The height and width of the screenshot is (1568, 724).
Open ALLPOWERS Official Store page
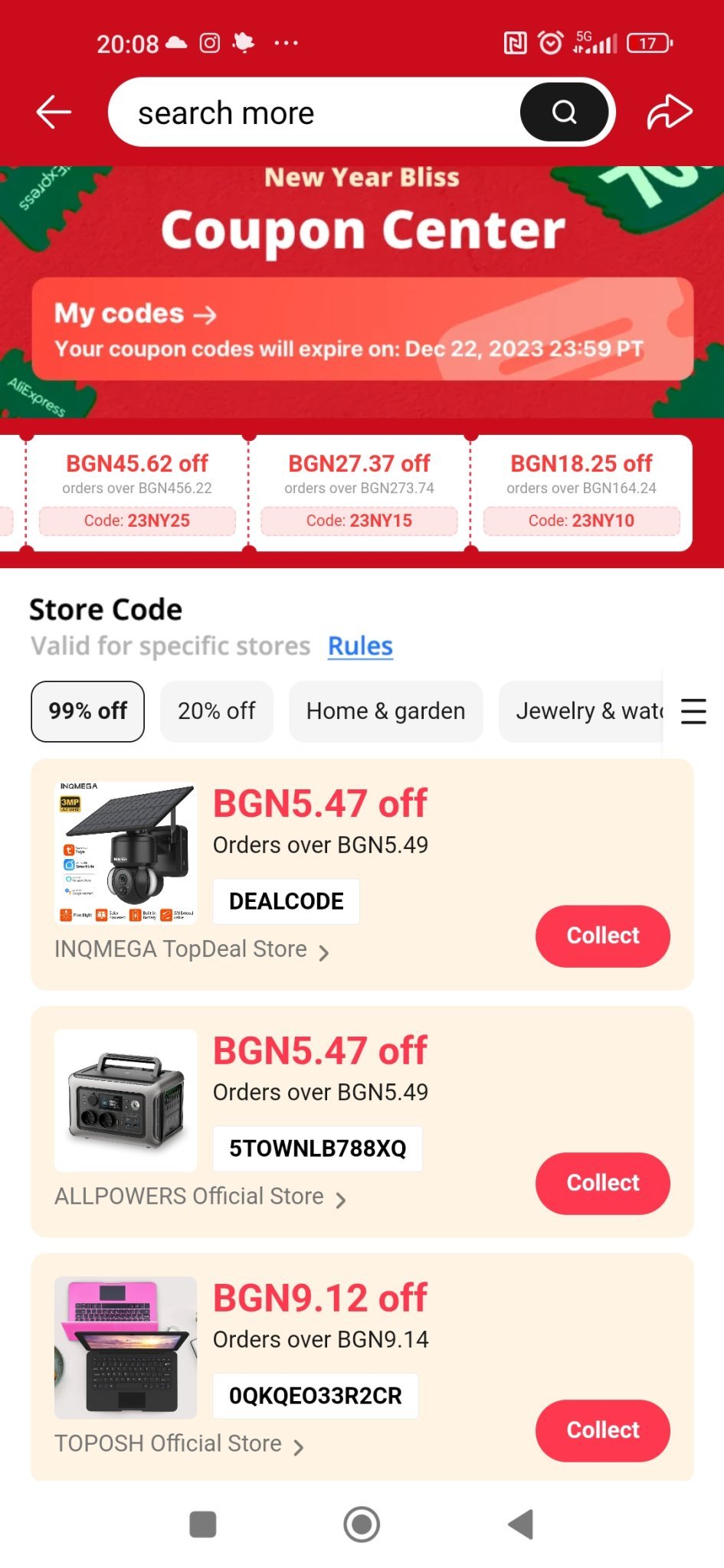coord(199,1197)
